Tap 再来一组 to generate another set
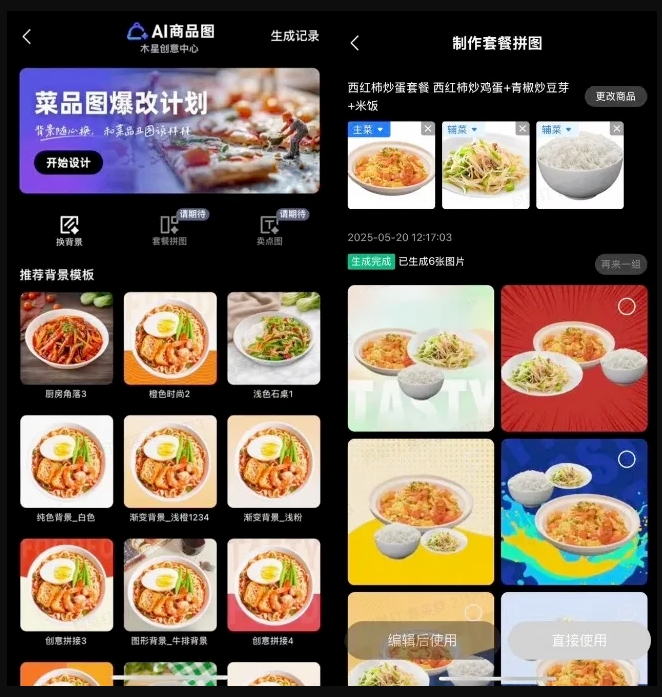The height and width of the screenshot is (697, 662). pos(620,264)
